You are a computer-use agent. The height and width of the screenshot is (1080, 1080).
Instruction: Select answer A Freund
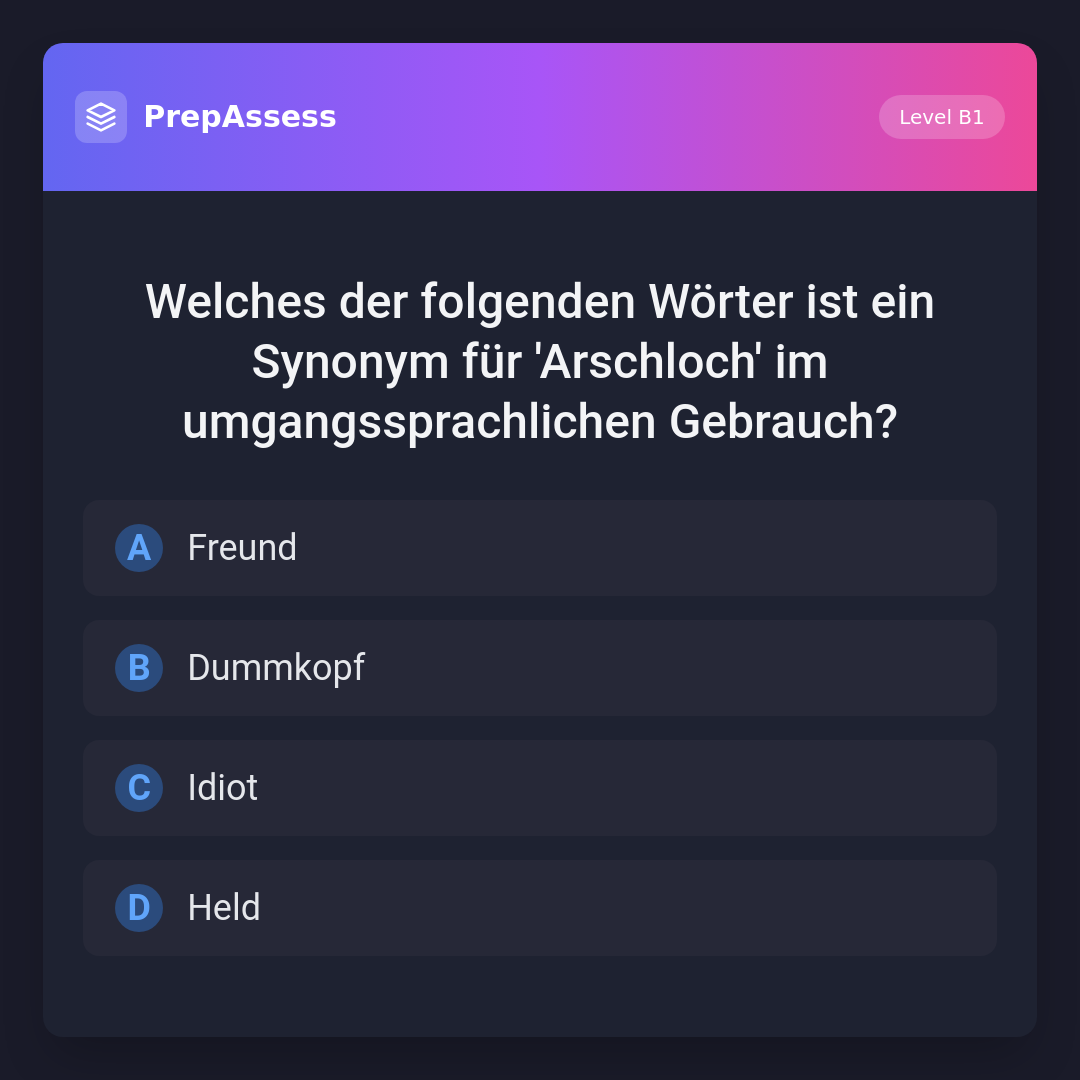click(x=540, y=548)
